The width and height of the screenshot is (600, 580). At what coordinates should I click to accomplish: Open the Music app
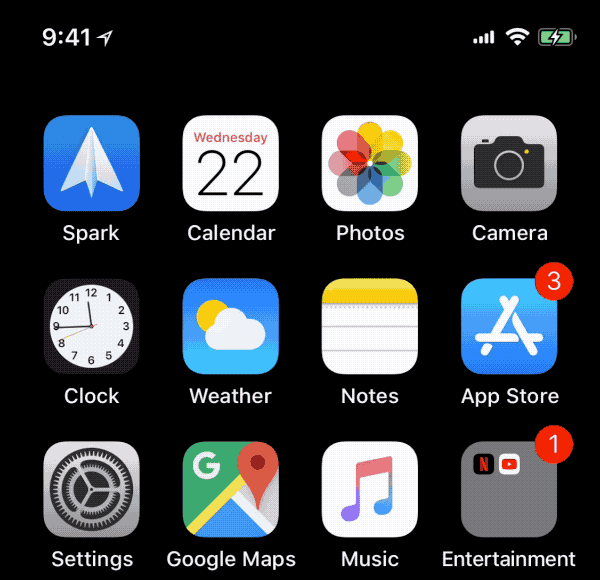pos(370,489)
